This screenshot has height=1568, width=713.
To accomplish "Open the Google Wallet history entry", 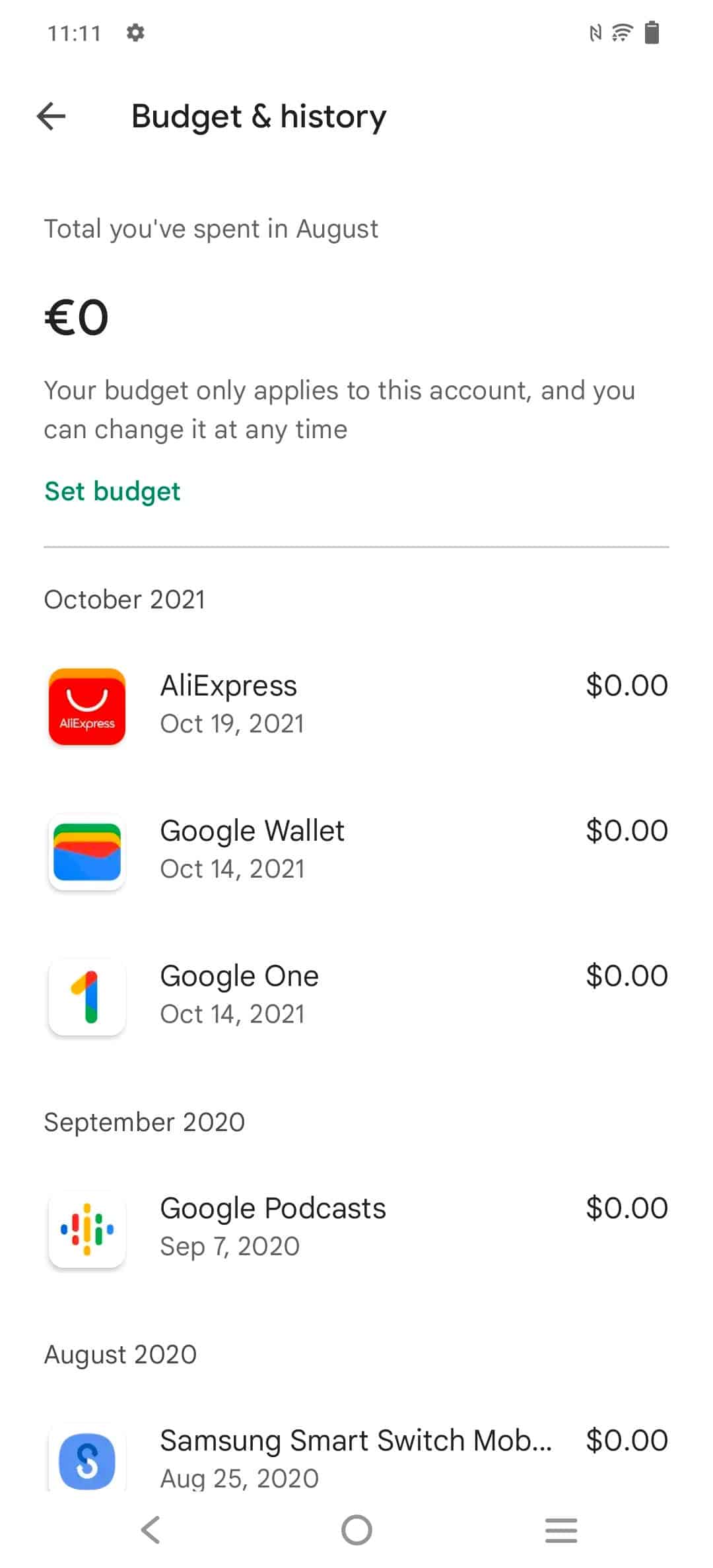I will (356, 851).
